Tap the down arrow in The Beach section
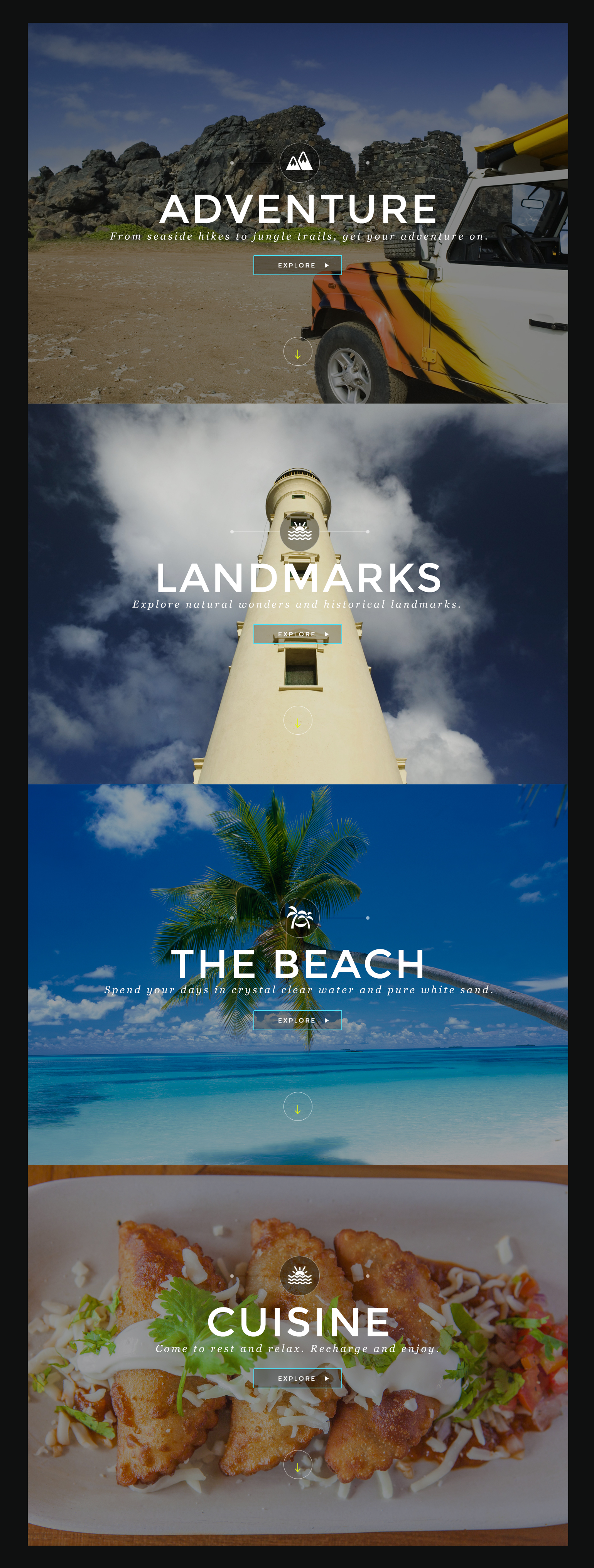The image size is (594, 1568). pyautogui.click(x=297, y=1107)
